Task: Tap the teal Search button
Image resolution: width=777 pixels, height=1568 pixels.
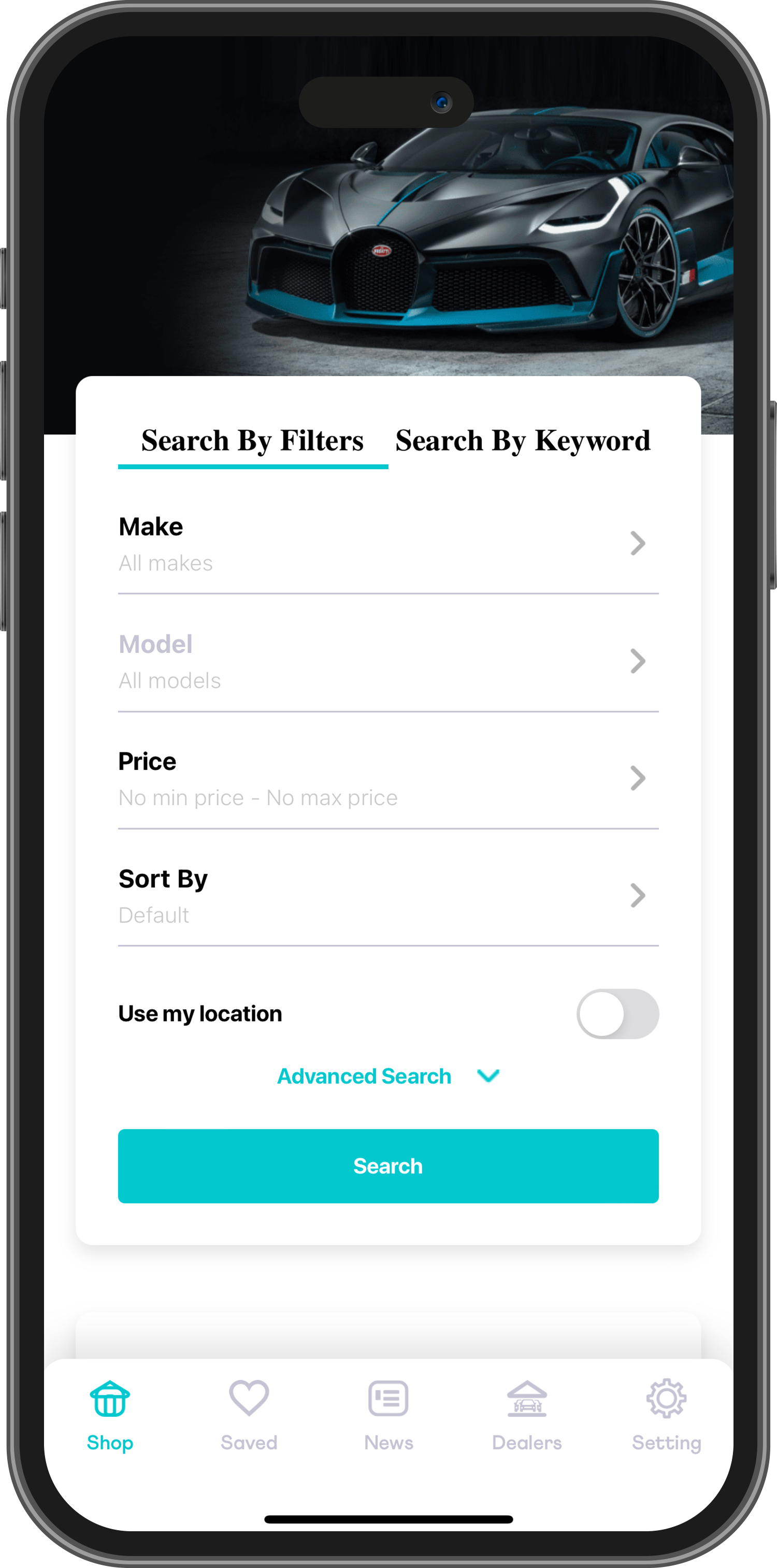Action: [x=388, y=1166]
